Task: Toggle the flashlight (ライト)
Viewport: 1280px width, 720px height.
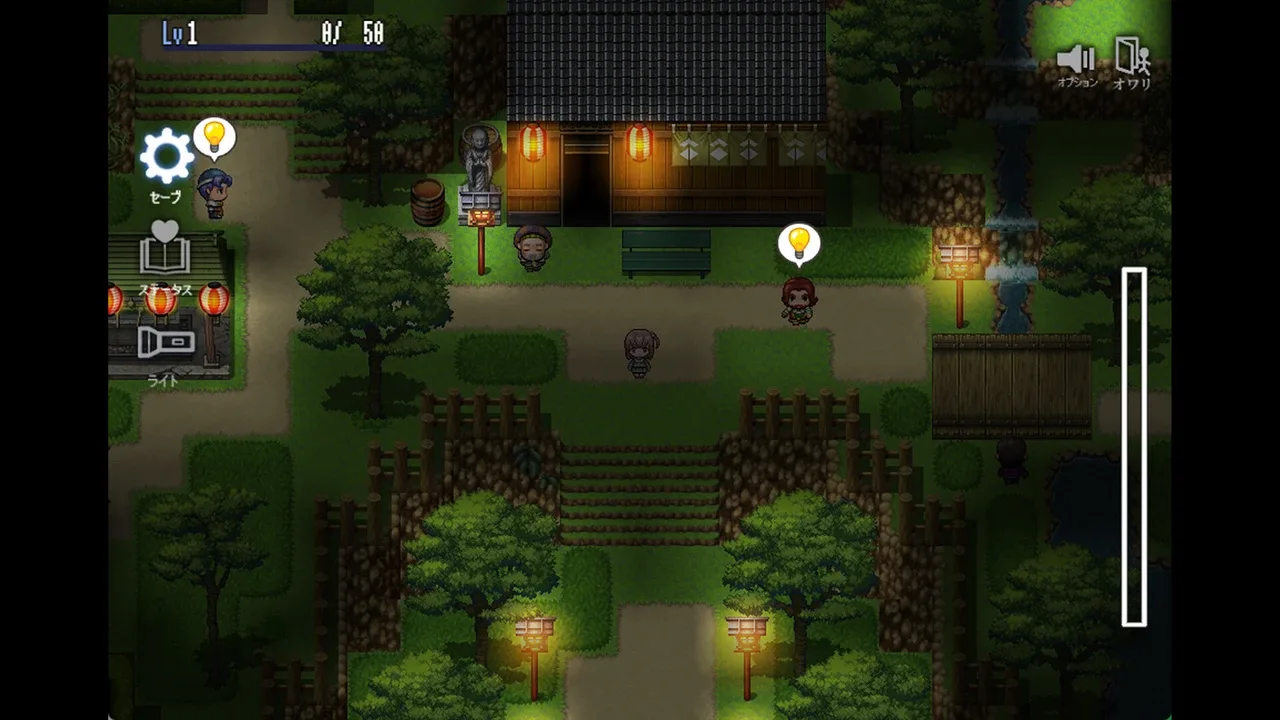Action: pyautogui.click(x=165, y=344)
